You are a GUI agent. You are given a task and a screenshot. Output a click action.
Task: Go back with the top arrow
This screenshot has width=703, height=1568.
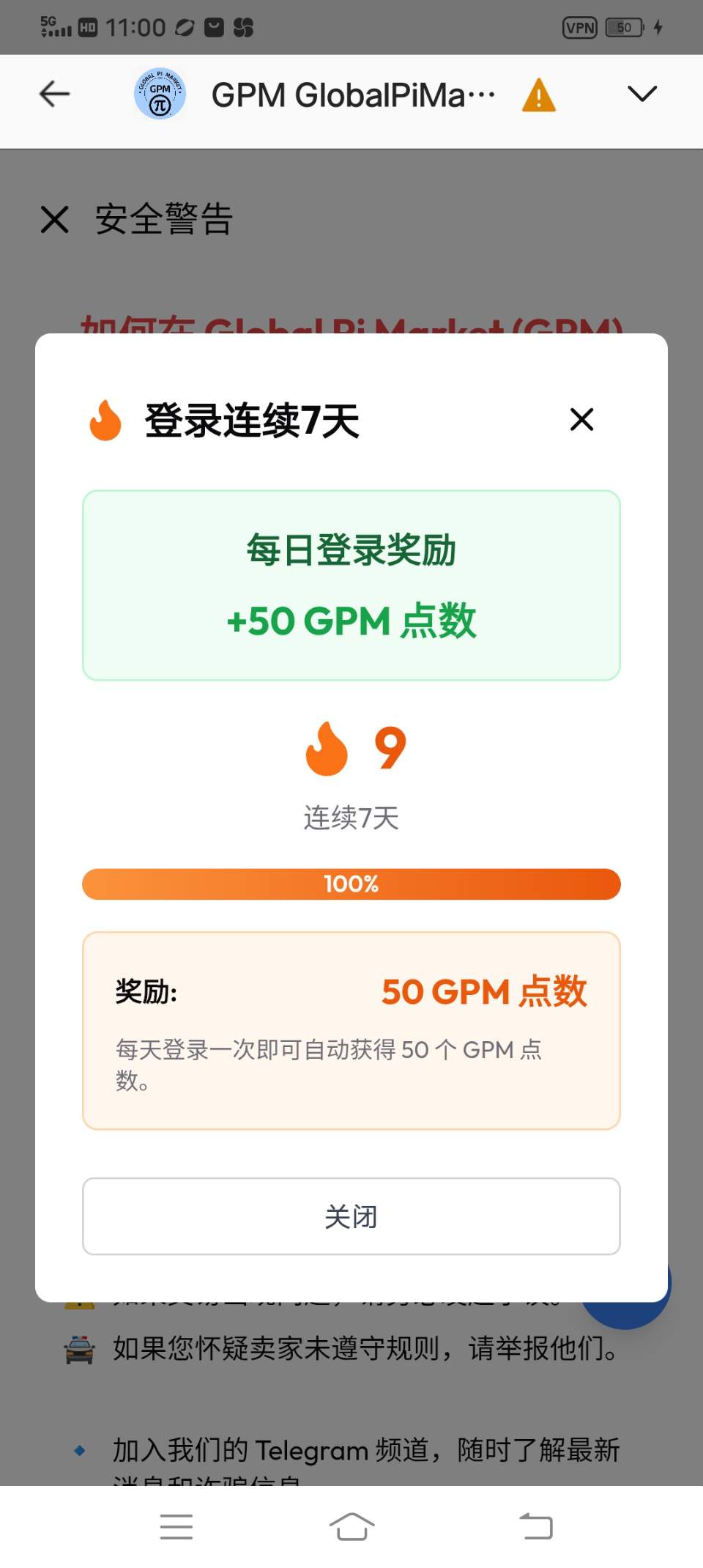pos(55,94)
